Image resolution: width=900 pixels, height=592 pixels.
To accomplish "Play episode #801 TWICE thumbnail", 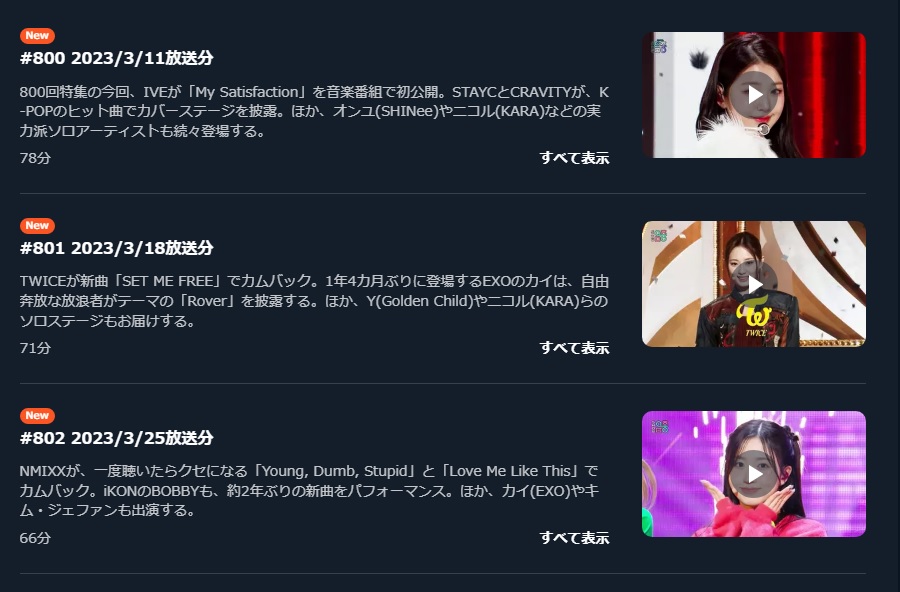I will tap(753, 284).
